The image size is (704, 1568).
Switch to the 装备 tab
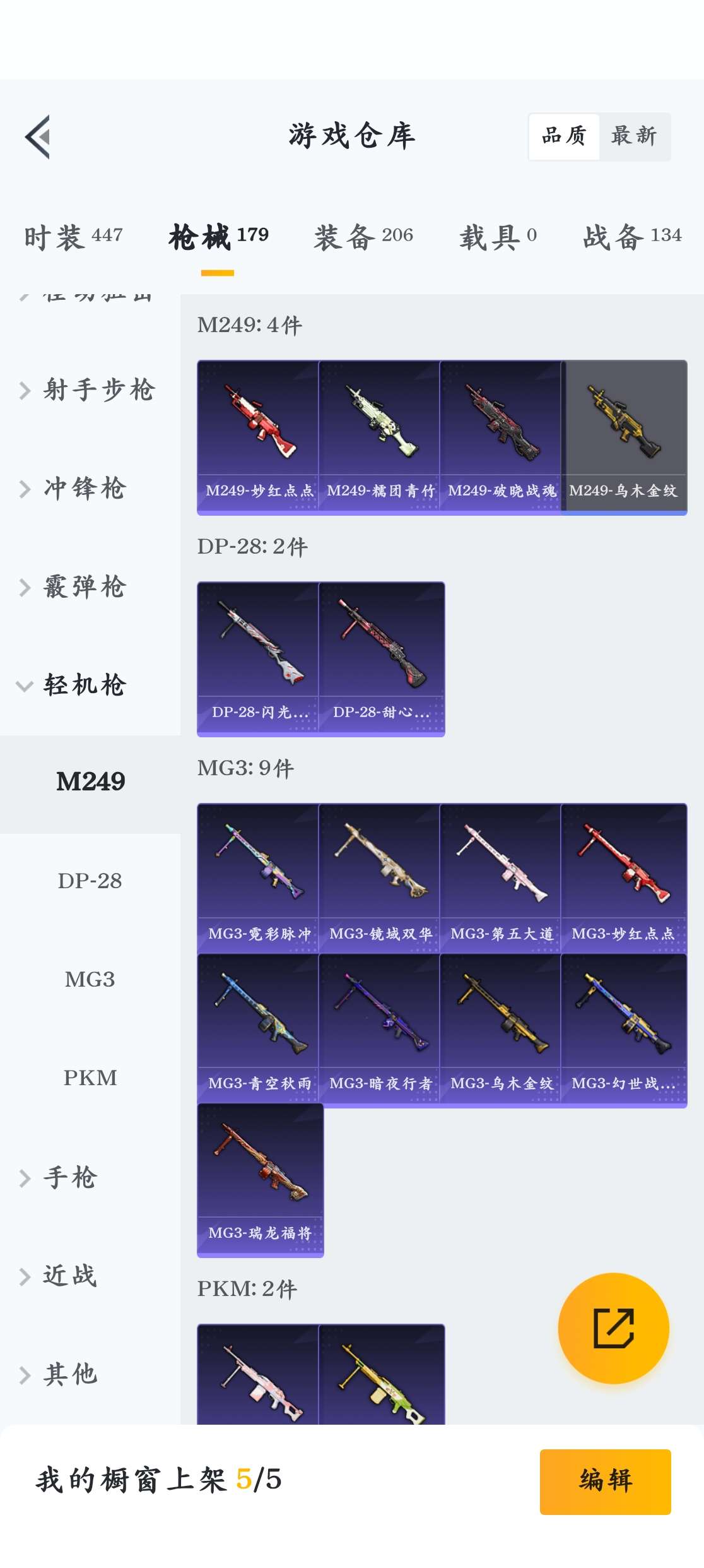(x=363, y=237)
